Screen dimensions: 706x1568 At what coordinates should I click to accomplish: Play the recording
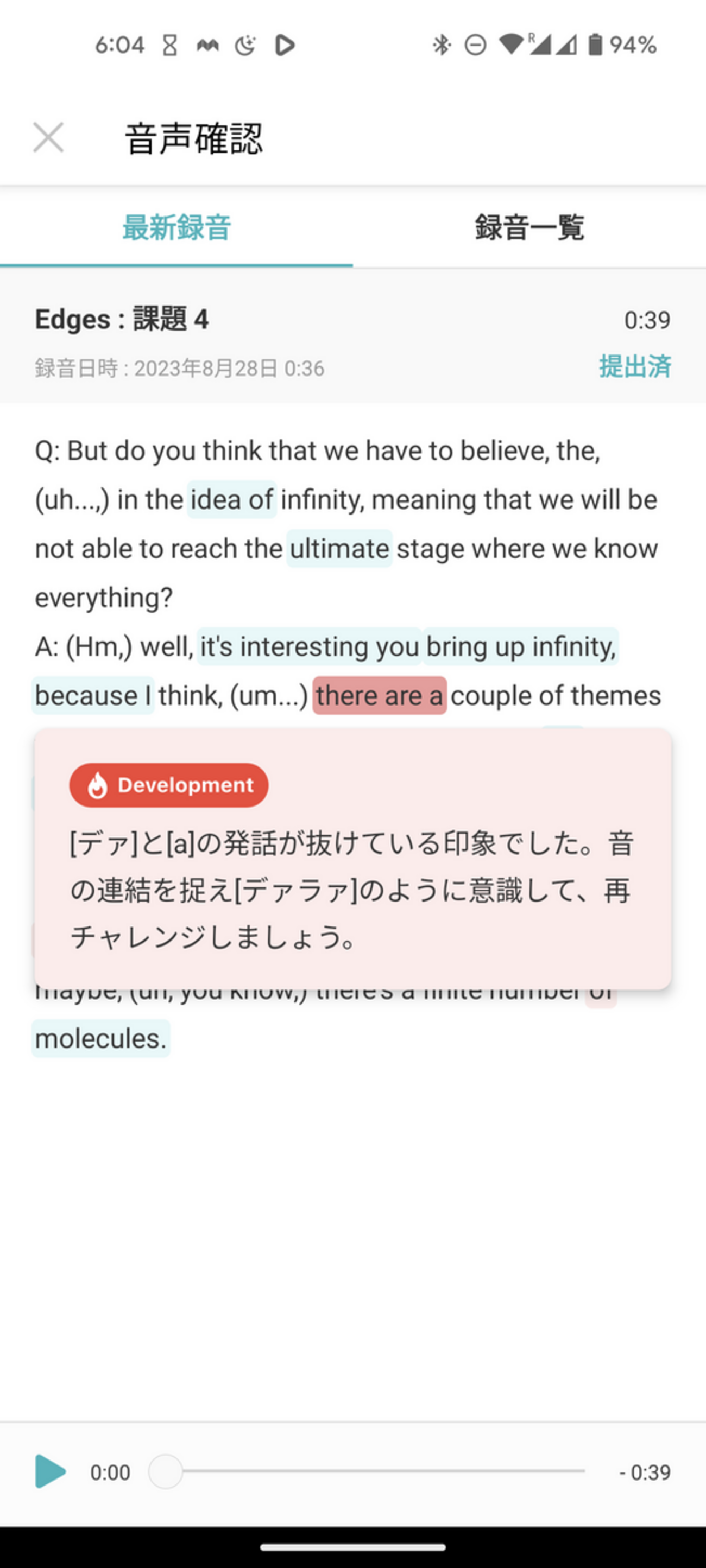tap(50, 1472)
